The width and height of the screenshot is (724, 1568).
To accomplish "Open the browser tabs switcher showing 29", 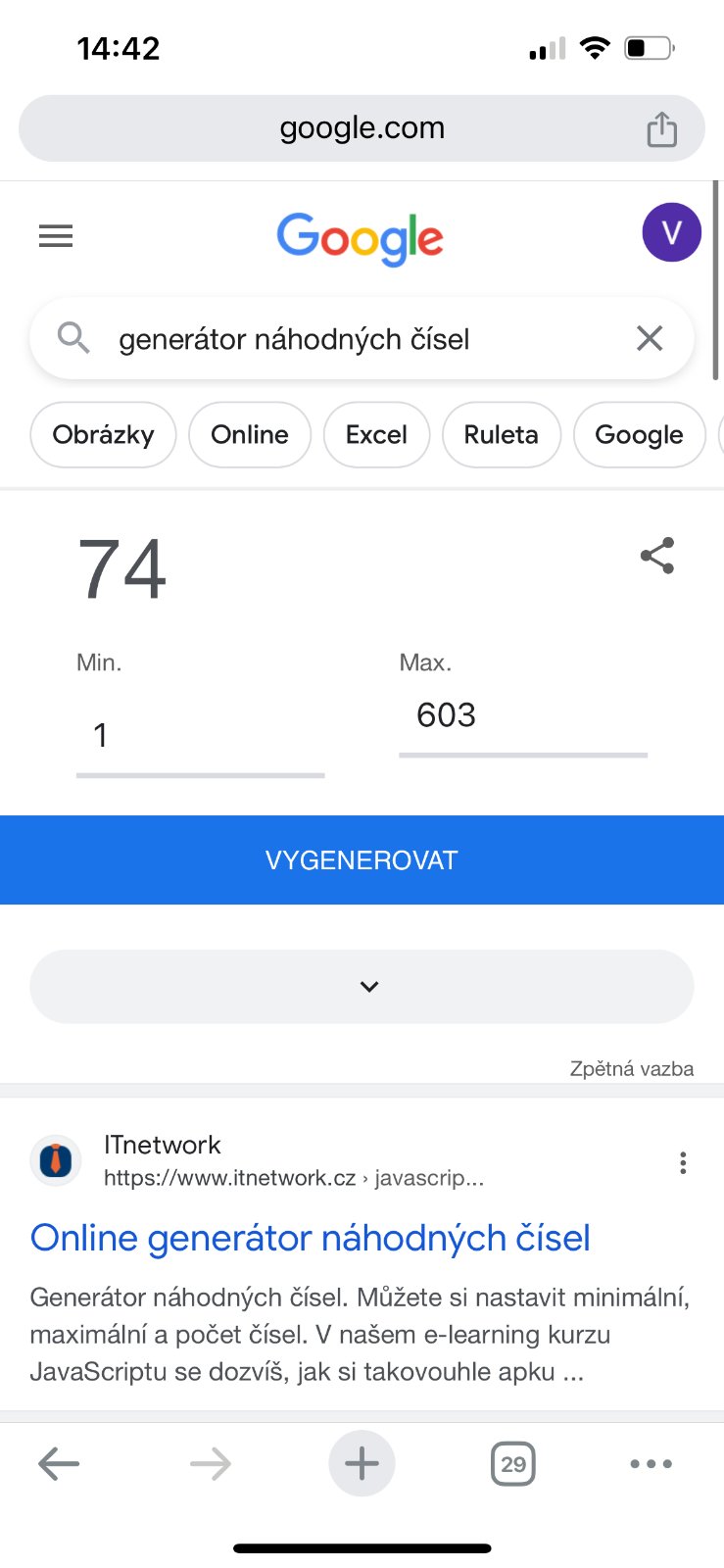I will pyautogui.click(x=512, y=1464).
